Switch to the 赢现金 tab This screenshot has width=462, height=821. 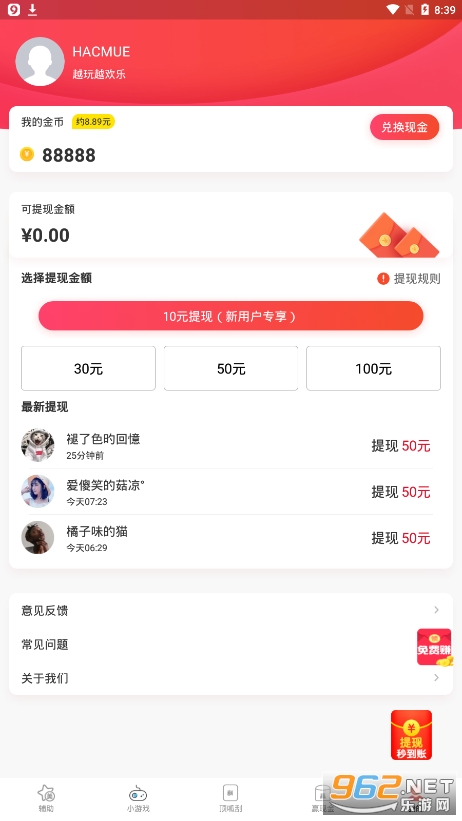pos(321,798)
